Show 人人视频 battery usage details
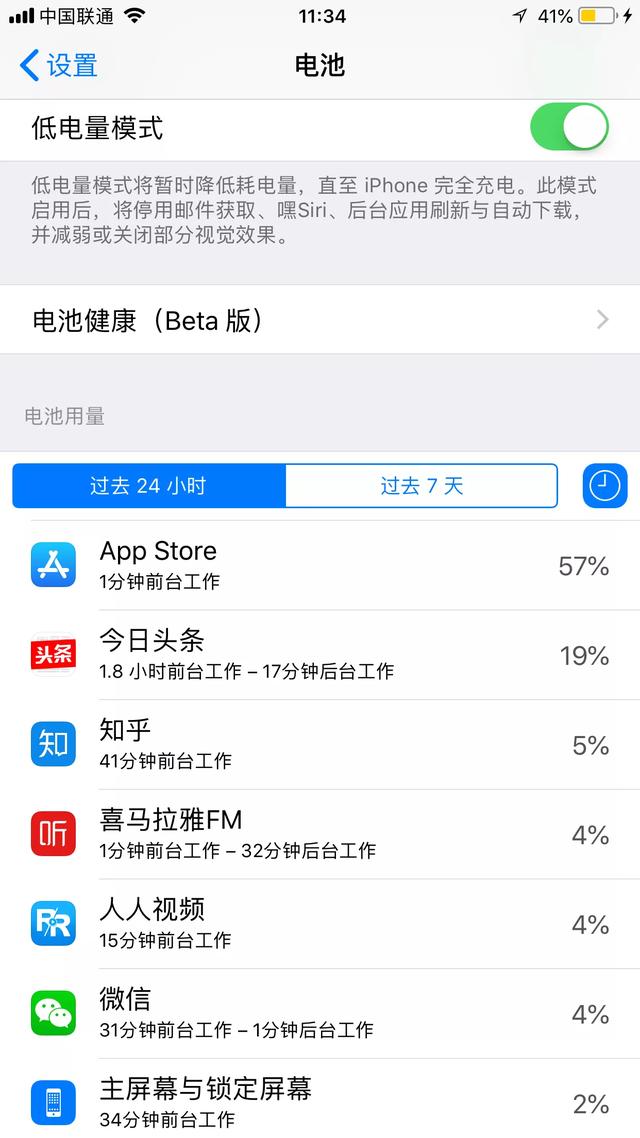Image resolution: width=640 pixels, height=1138 pixels. point(320,924)
